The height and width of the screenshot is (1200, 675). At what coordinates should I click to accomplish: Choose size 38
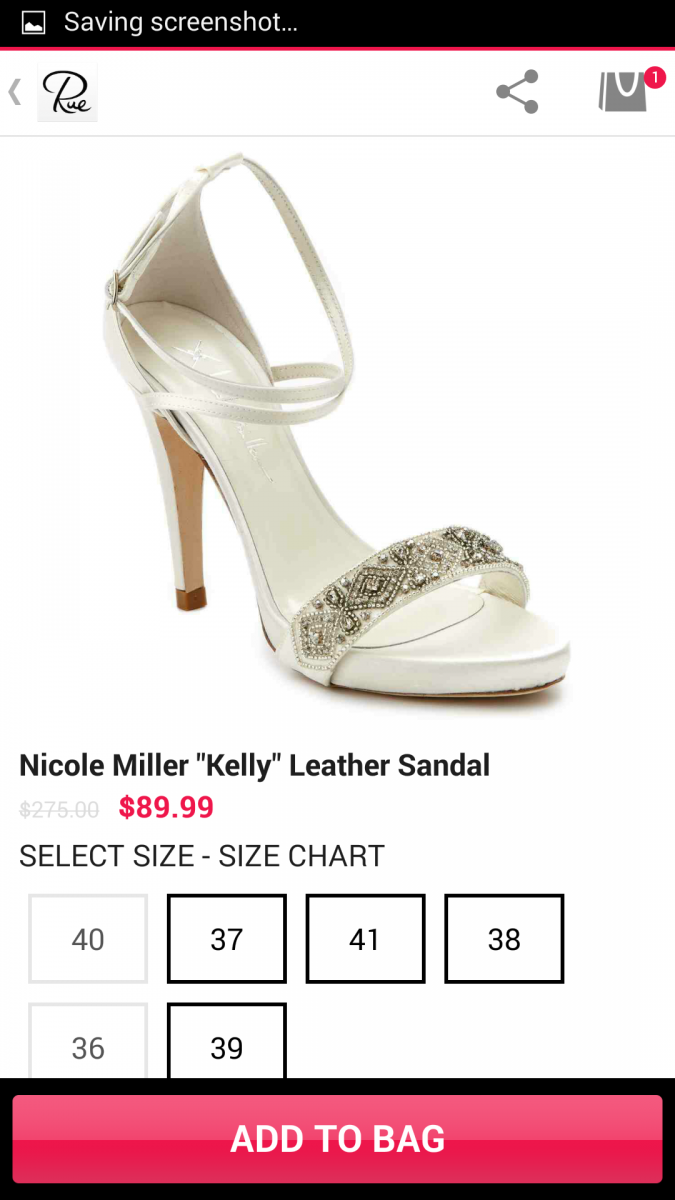pos(504,939)
